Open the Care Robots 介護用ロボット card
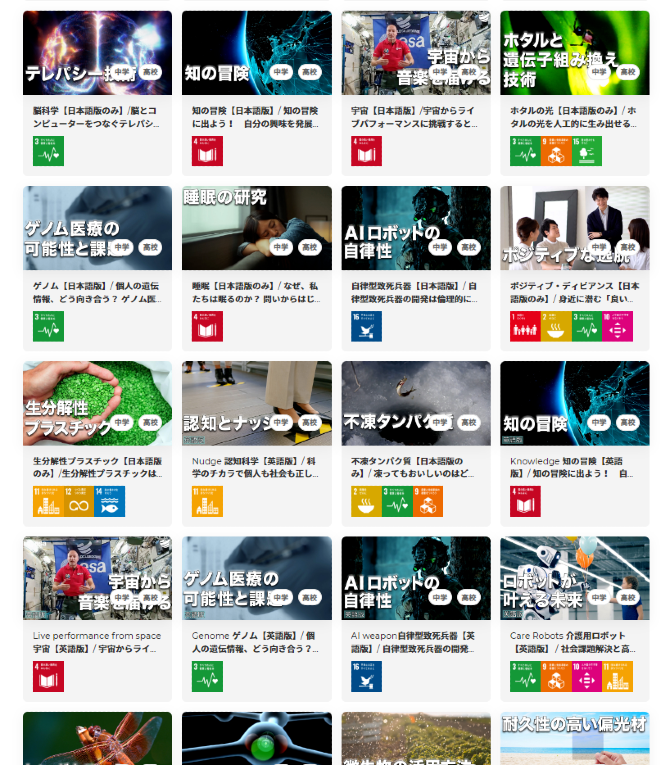This screenshot has height=765, width=670. 575,578
